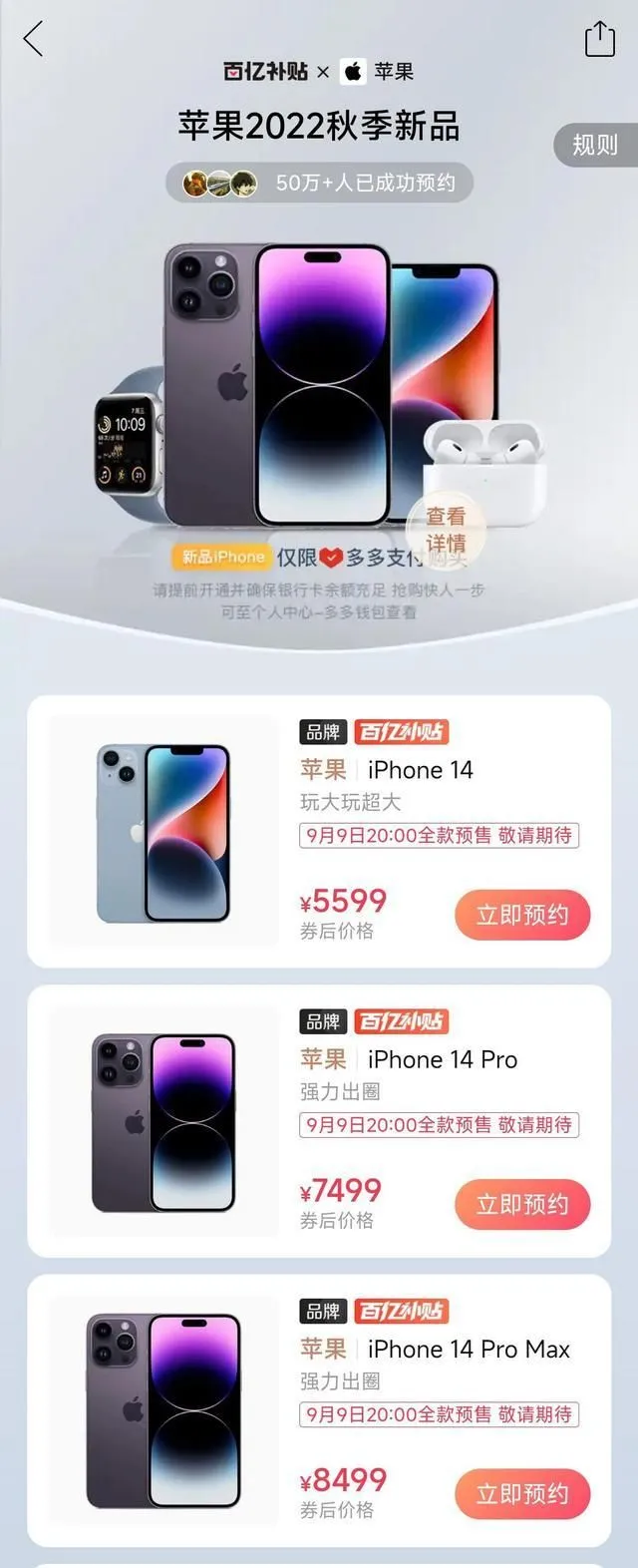Reserve the iPhone 14 Pro with 立即预约
The image size is (638, 1568).
(x=522, y=1204)
